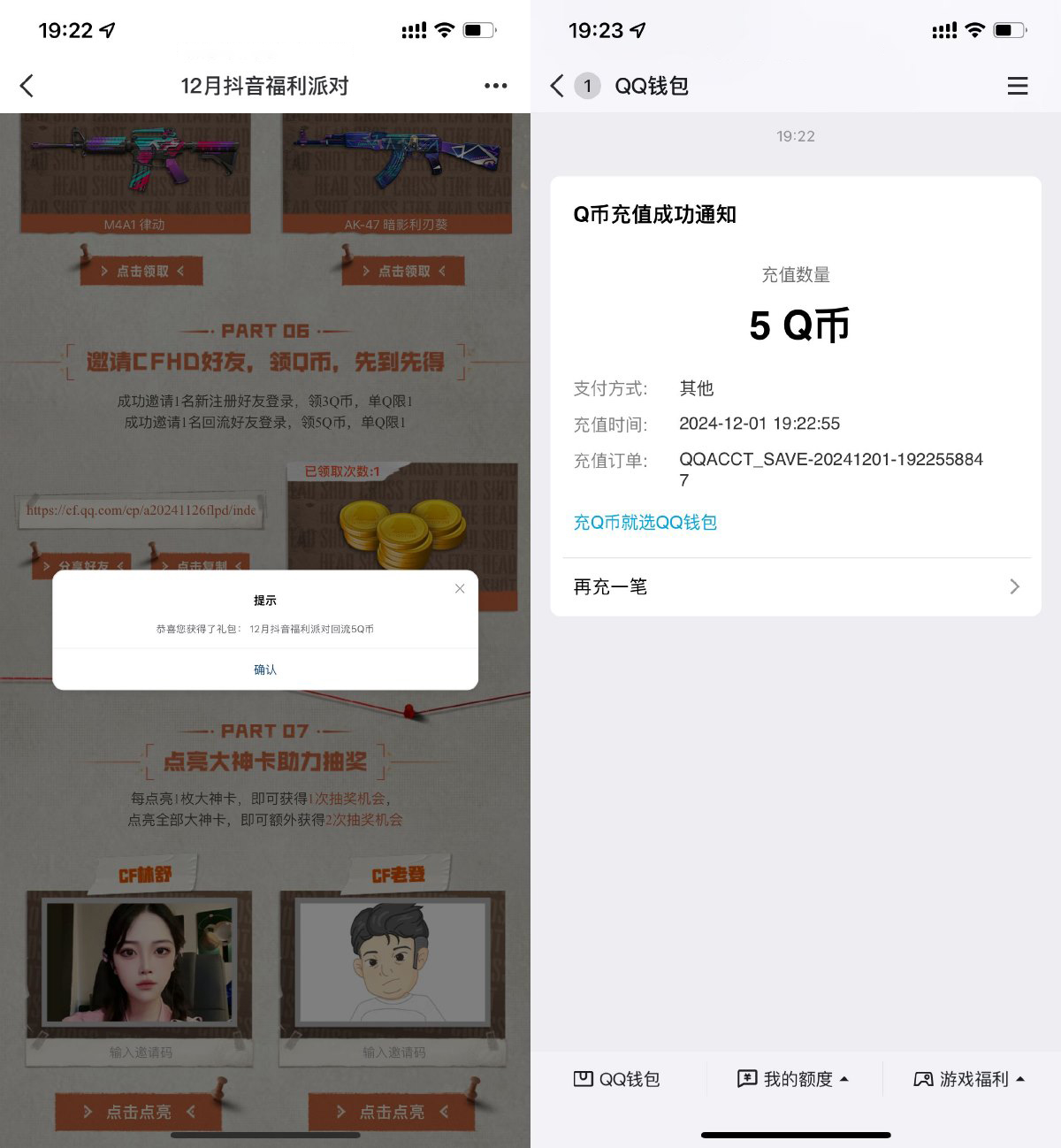
Task: Select 我的额度 in the bottom menu
Action: [x=794, y=1079]
